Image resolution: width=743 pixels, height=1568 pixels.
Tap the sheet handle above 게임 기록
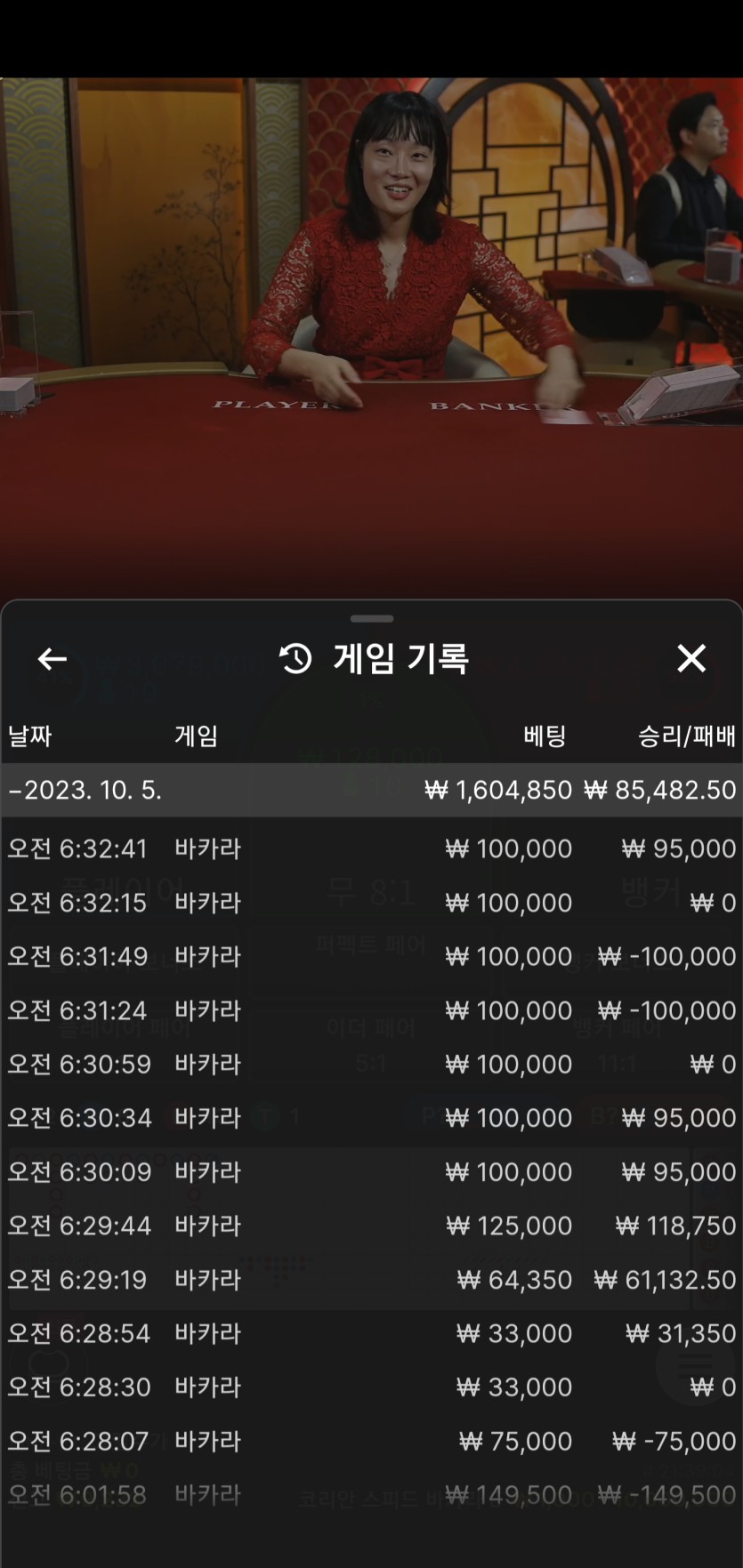[x=372, y=618]
